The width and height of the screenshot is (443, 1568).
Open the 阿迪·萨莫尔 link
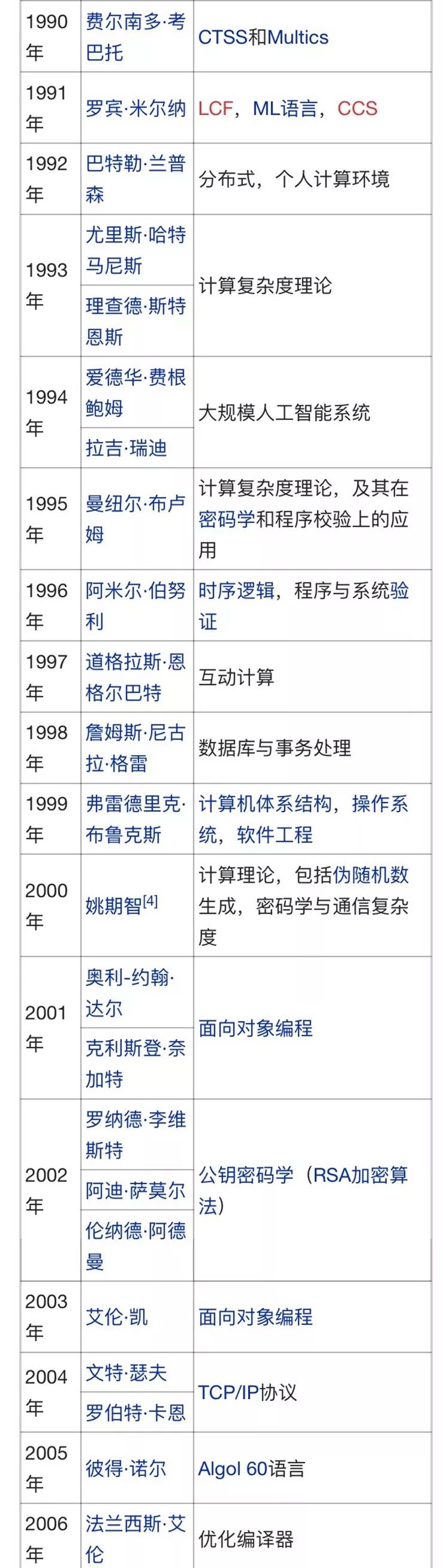point(135,1191)
